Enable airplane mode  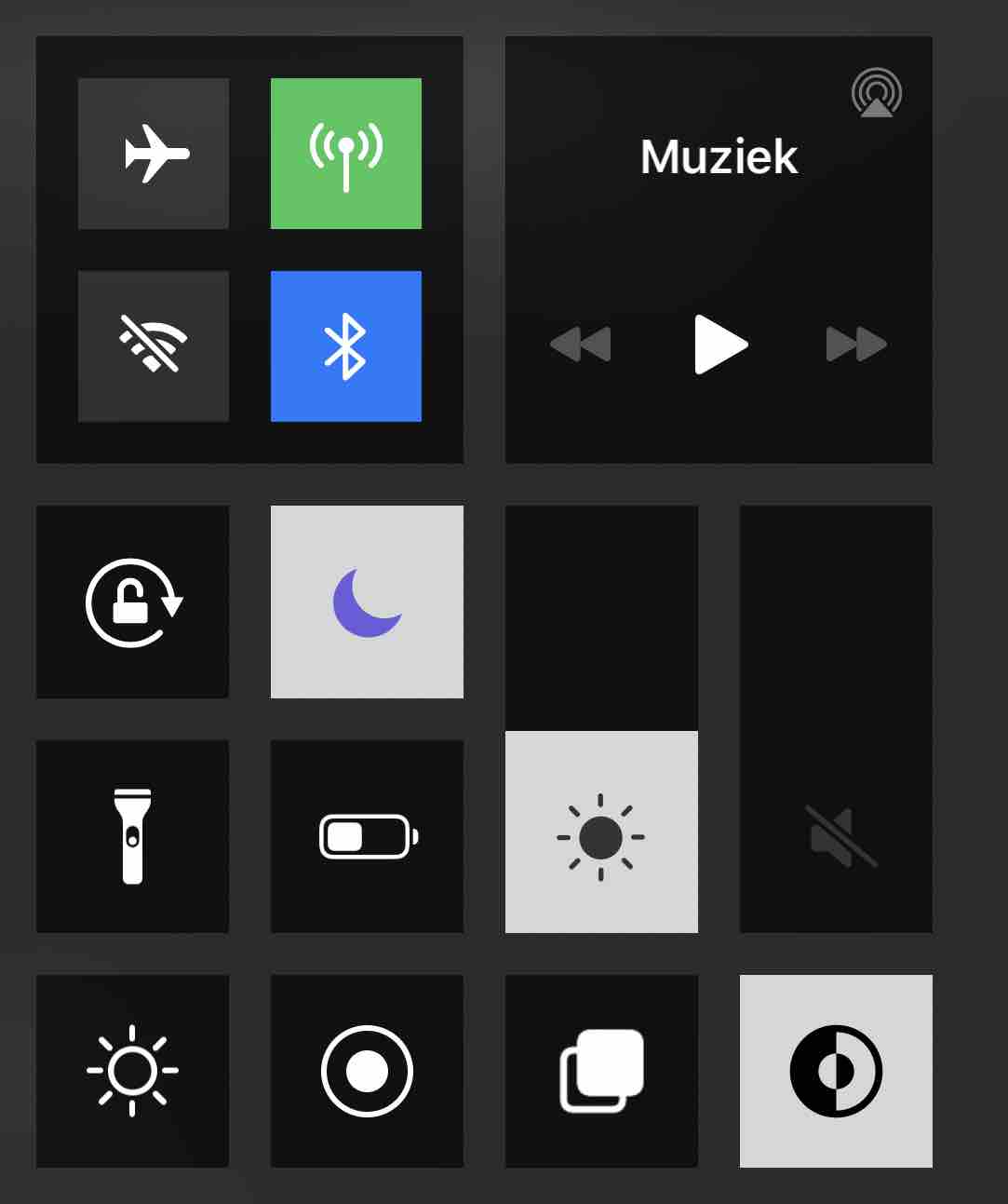pos(154,154)
